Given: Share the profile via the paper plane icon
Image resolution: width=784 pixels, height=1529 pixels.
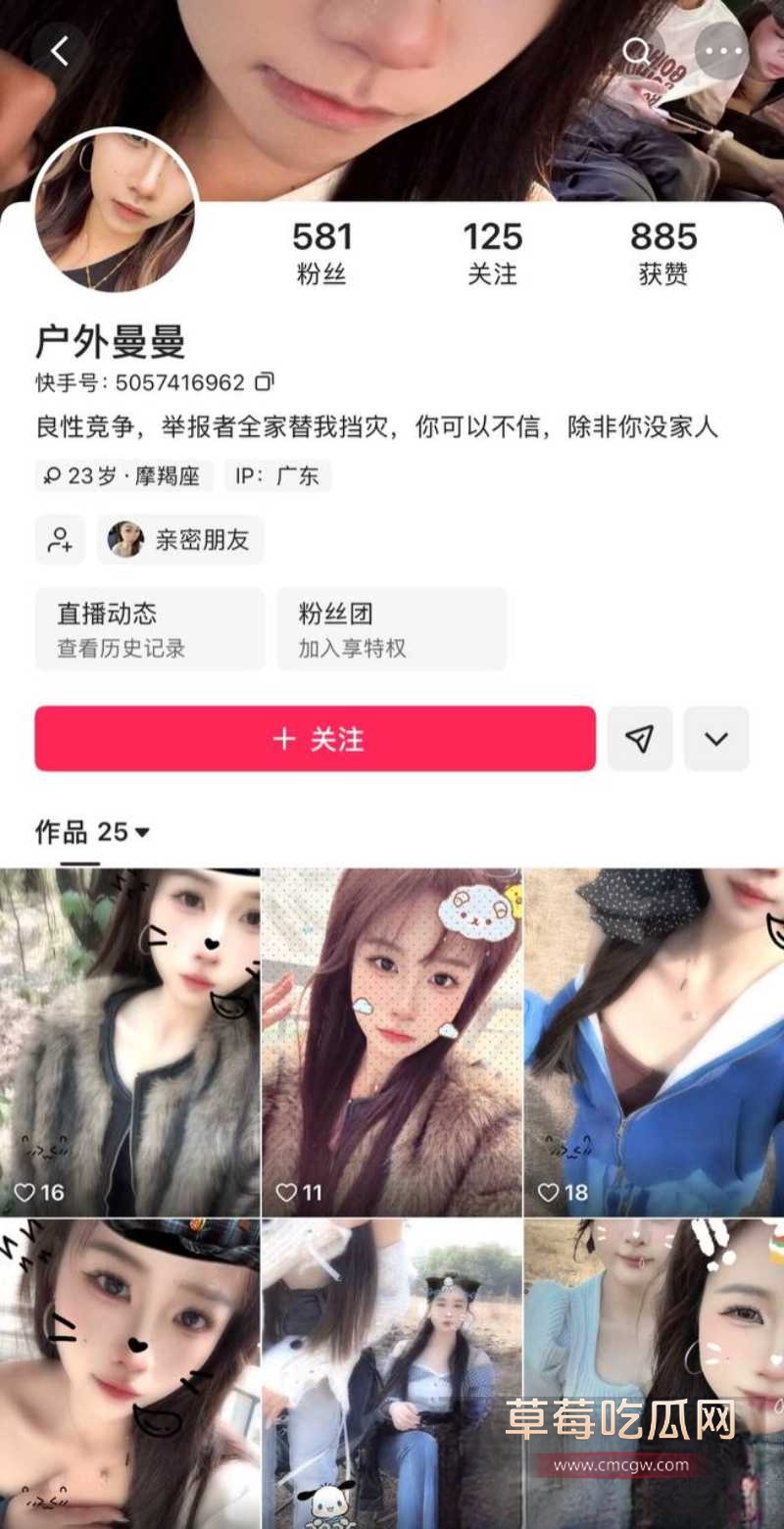Looking at the screenshot, I should 640,739.
